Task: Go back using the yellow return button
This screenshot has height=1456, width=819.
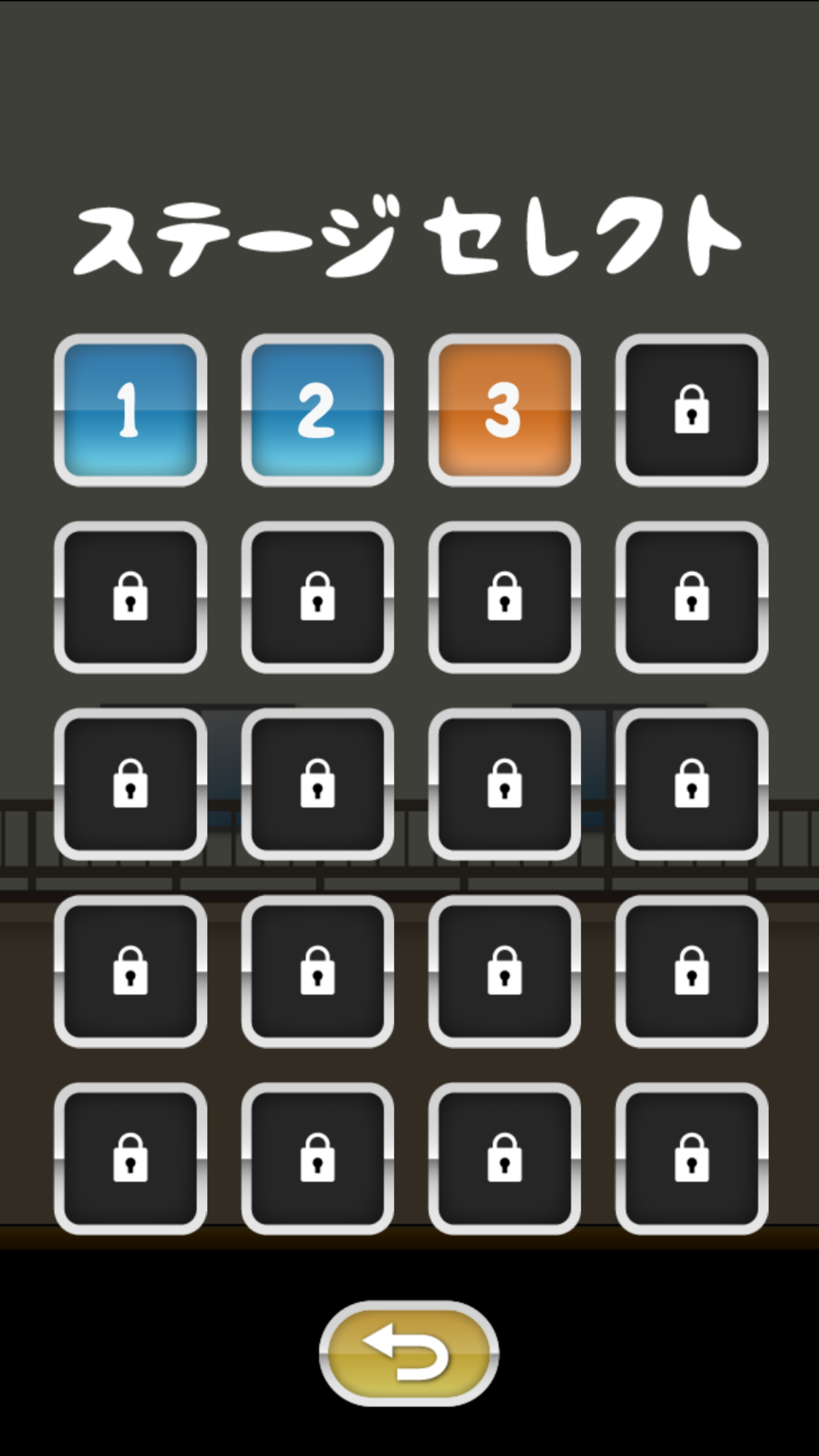Action: (x=409, y=1353)
